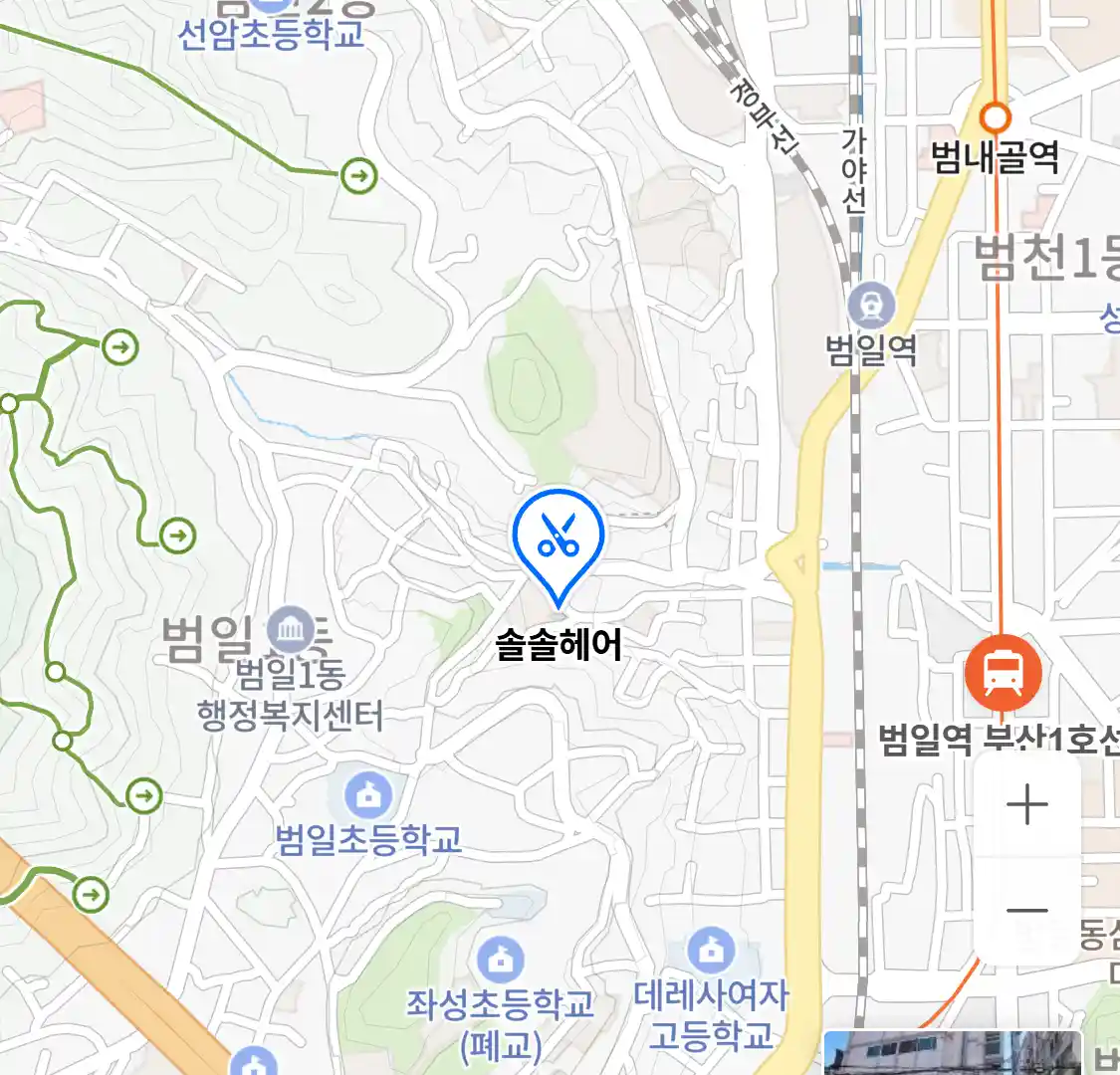Open 범일1동 행정복지센터 marker
The image size is (1120, 1075).
291,630
